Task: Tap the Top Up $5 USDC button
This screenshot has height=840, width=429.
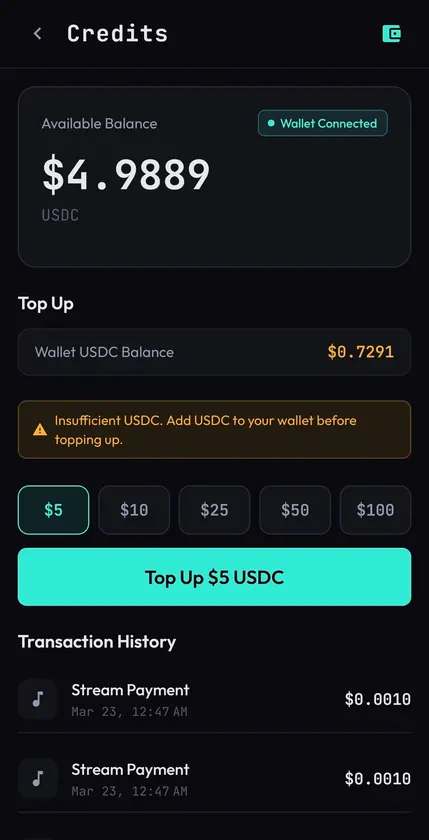Action: (214, 577)
